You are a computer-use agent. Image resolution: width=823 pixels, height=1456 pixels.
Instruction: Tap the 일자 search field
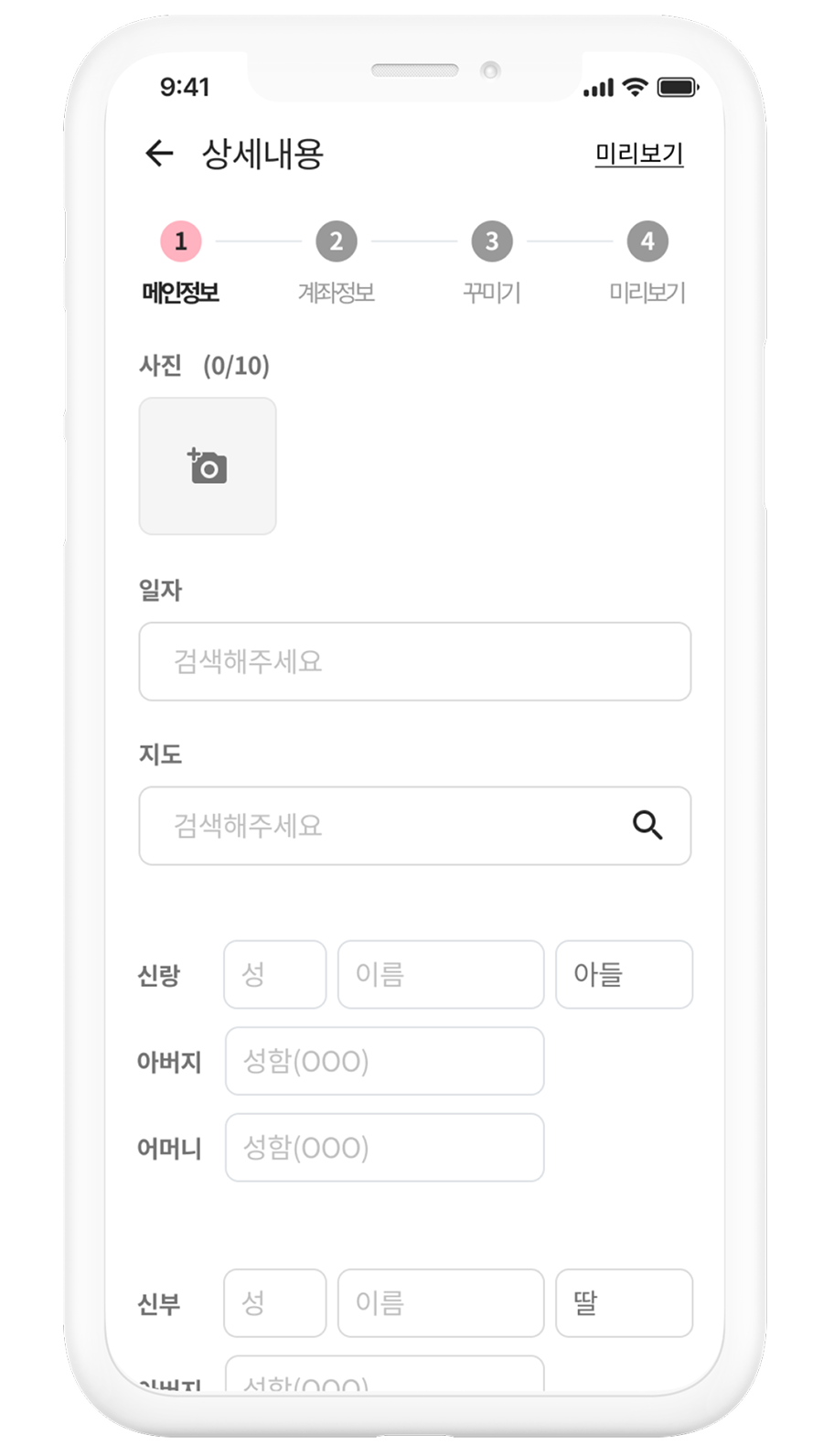tap(415, 661)
